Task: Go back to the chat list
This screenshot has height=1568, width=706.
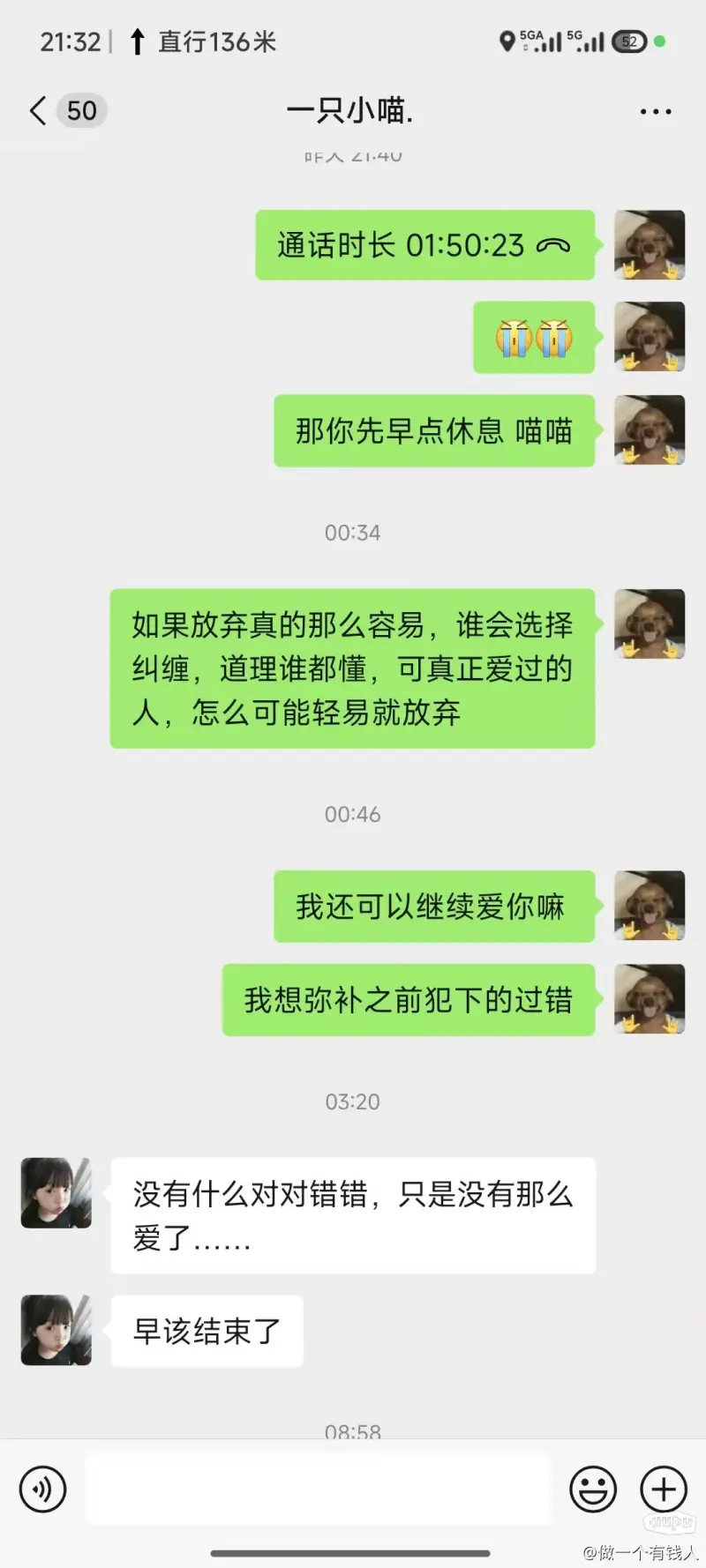Action: [x=39, y=111]
